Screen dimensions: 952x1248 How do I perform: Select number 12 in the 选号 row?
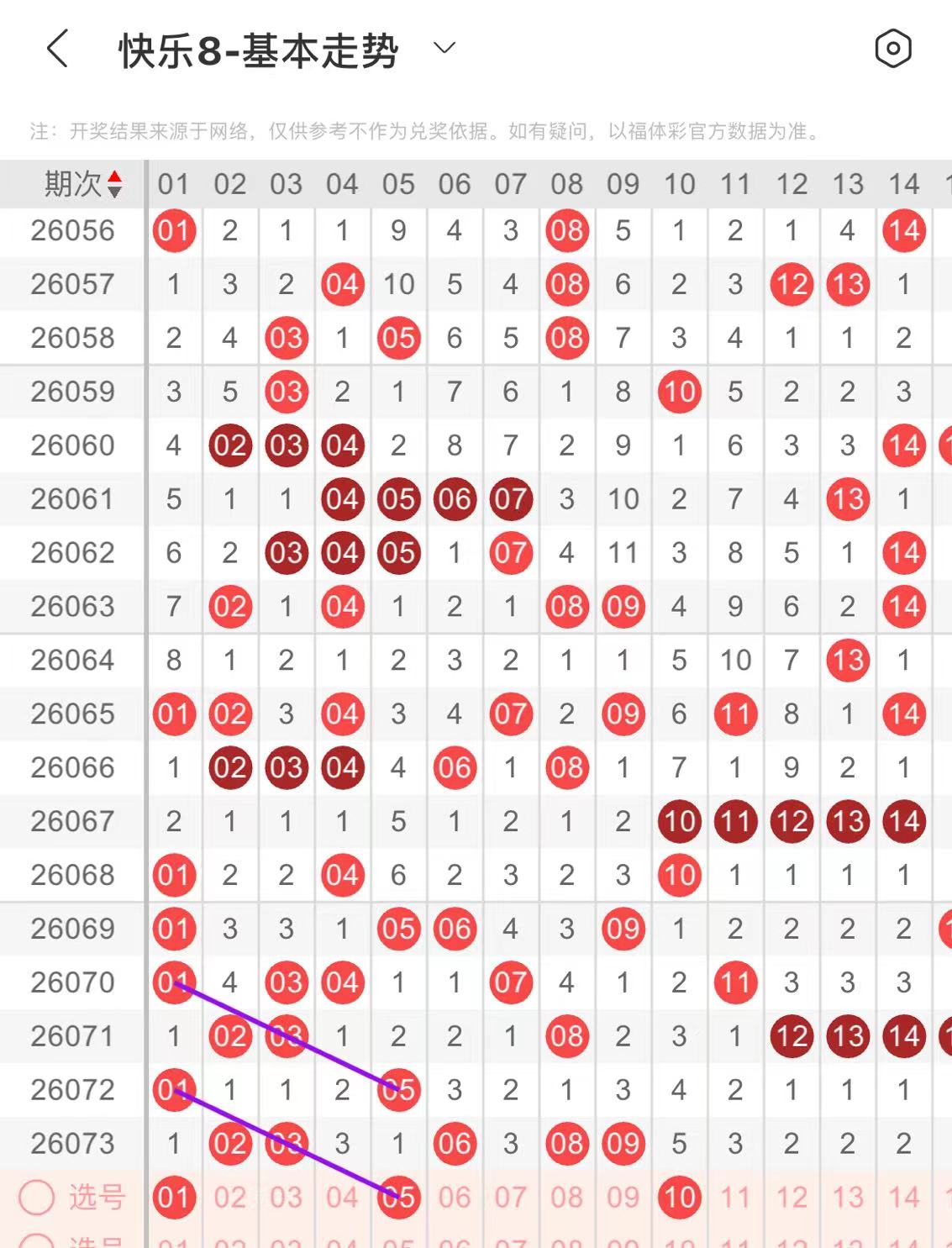coord(792,1198)
